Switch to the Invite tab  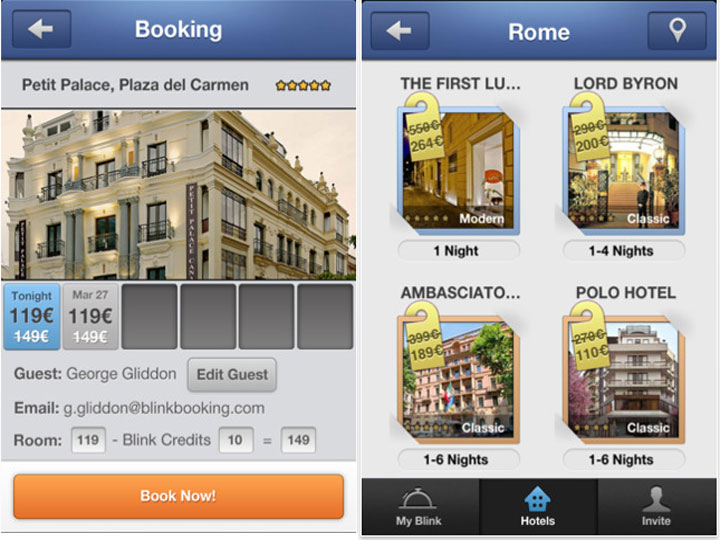(x=657, y=508)
